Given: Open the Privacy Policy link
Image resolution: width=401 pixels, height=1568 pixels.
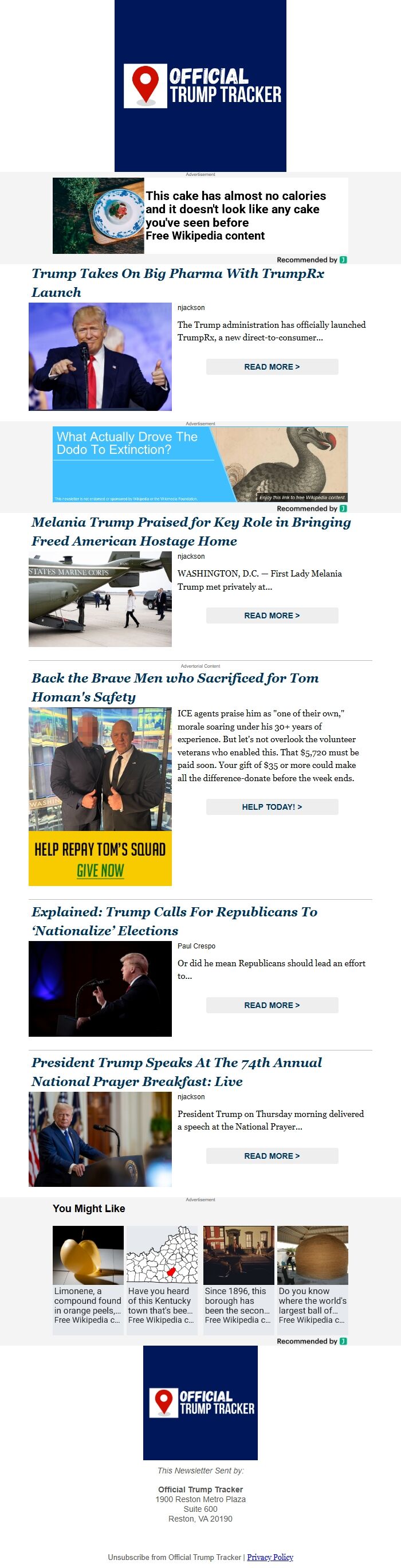Looking at the screenshot, I should click(270, 1557).
